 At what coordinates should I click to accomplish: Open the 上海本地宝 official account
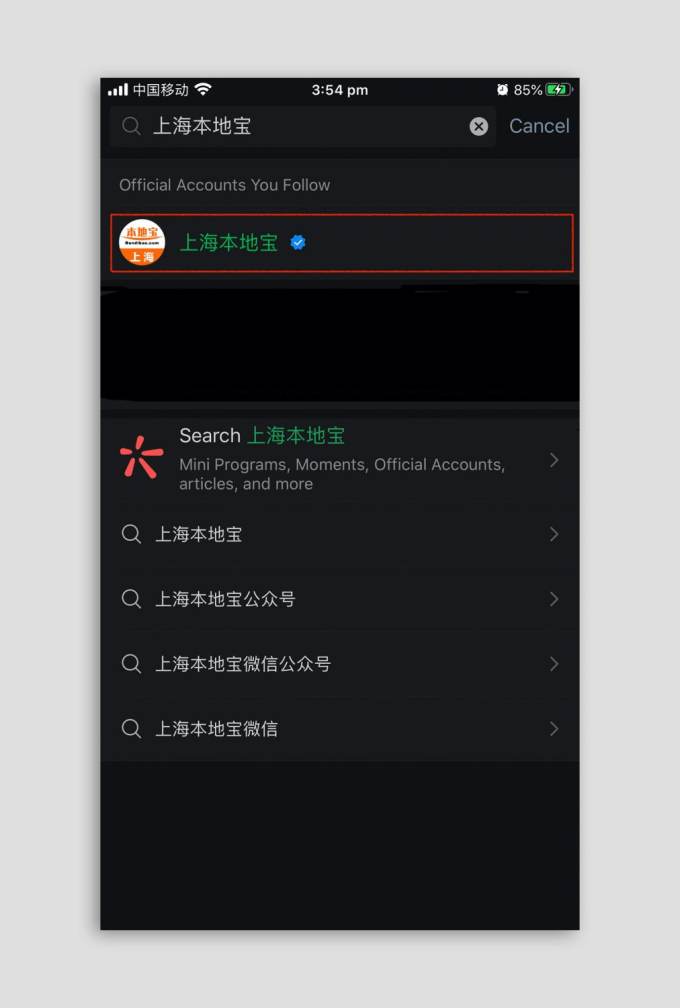click(x=340, y=243)
